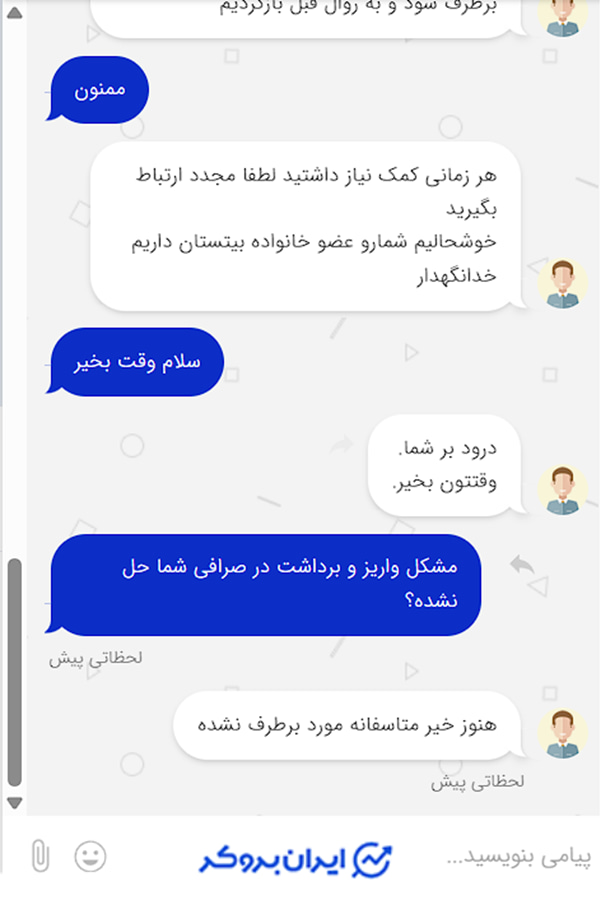This screenshot has width=601, height=900.
Task: Reply to the deposit and withdrawal question message
Action: pos(521,566)
